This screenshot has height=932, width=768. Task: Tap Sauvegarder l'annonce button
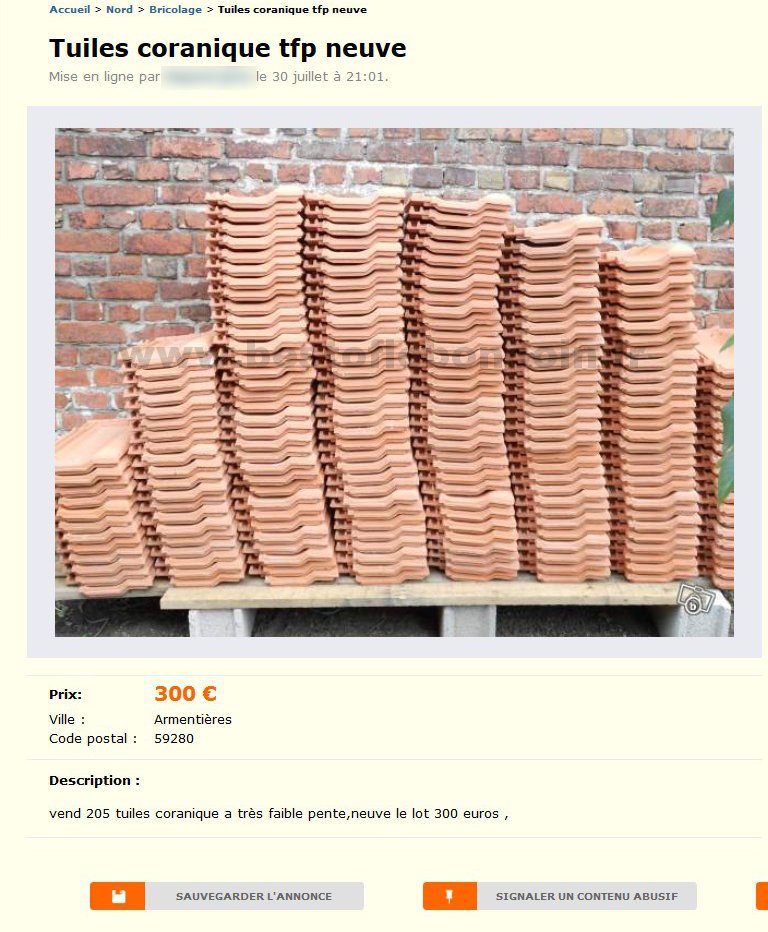click(x=227, y=896)
